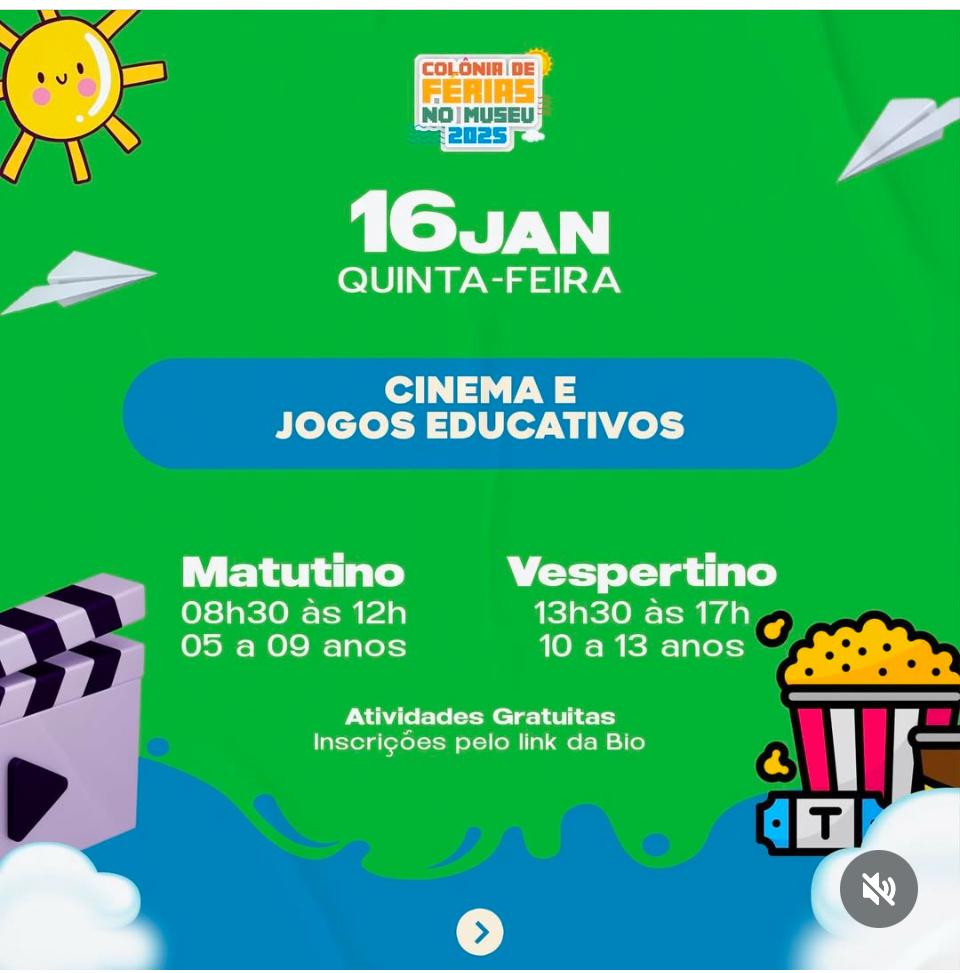
Task: Unmute the post's sound with the speaker icon
Action: tap(878, 888)
